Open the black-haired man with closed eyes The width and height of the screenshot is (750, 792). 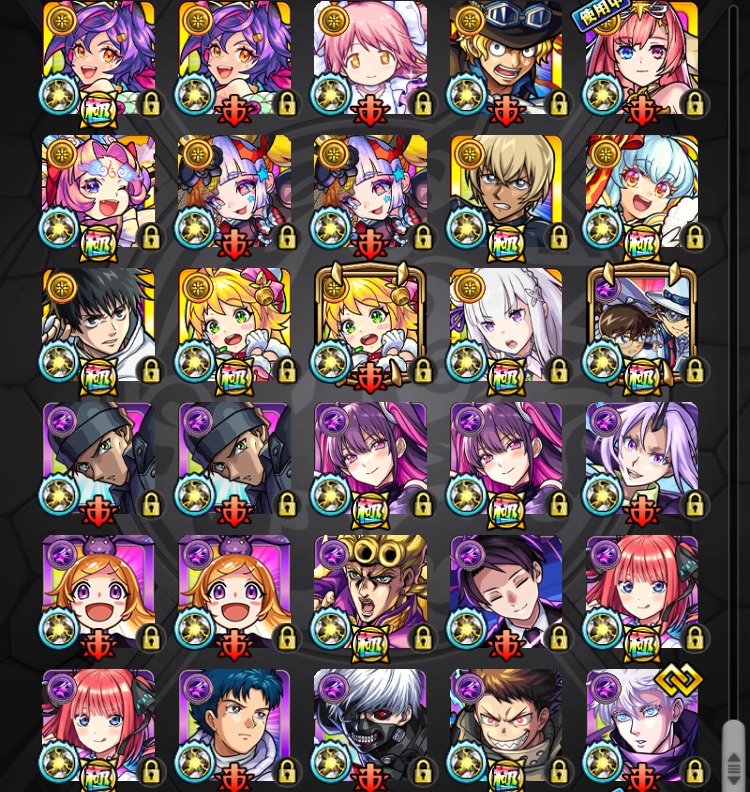coord(505,592)
